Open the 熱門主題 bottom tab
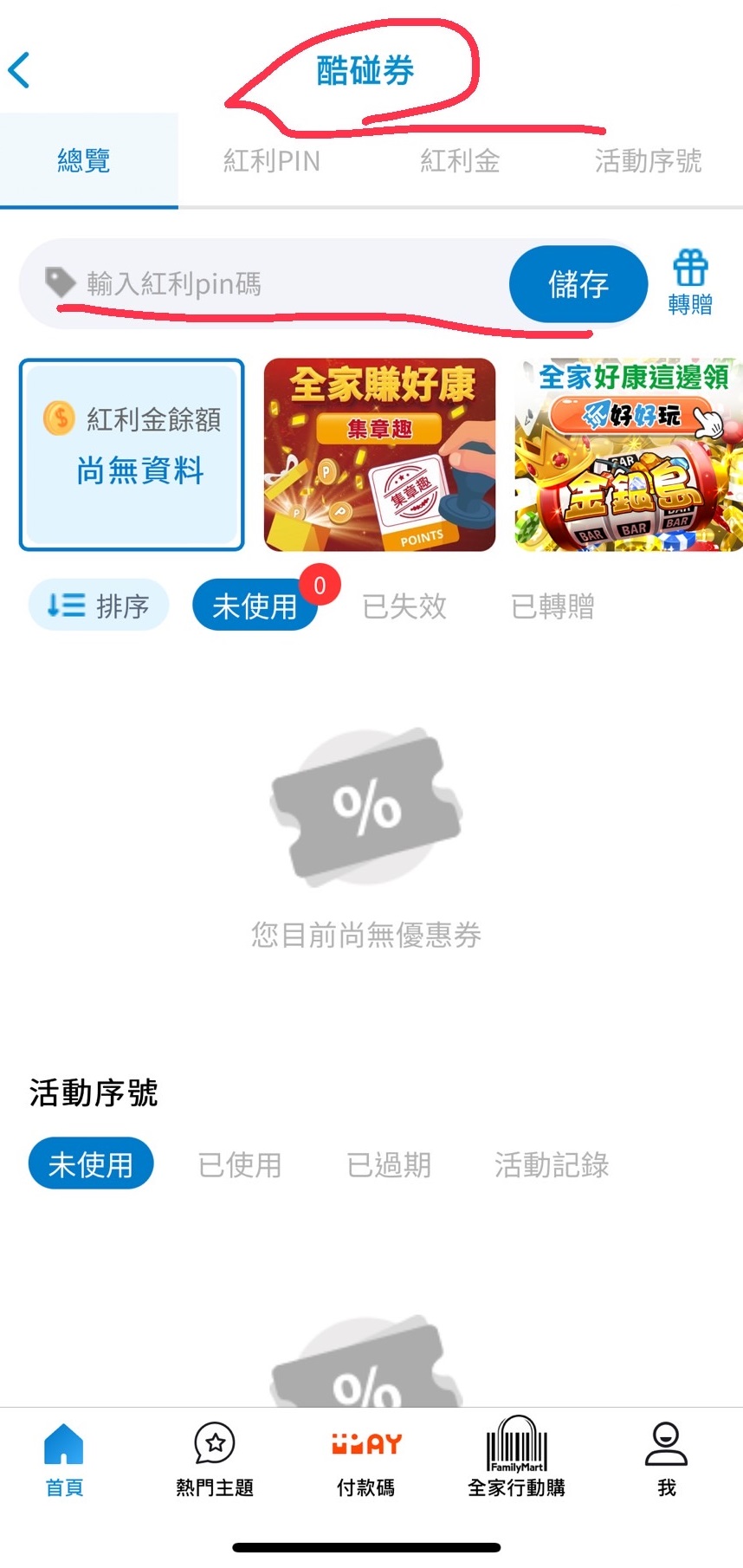Screen dimensions: 743x1568 [215, 1458]
